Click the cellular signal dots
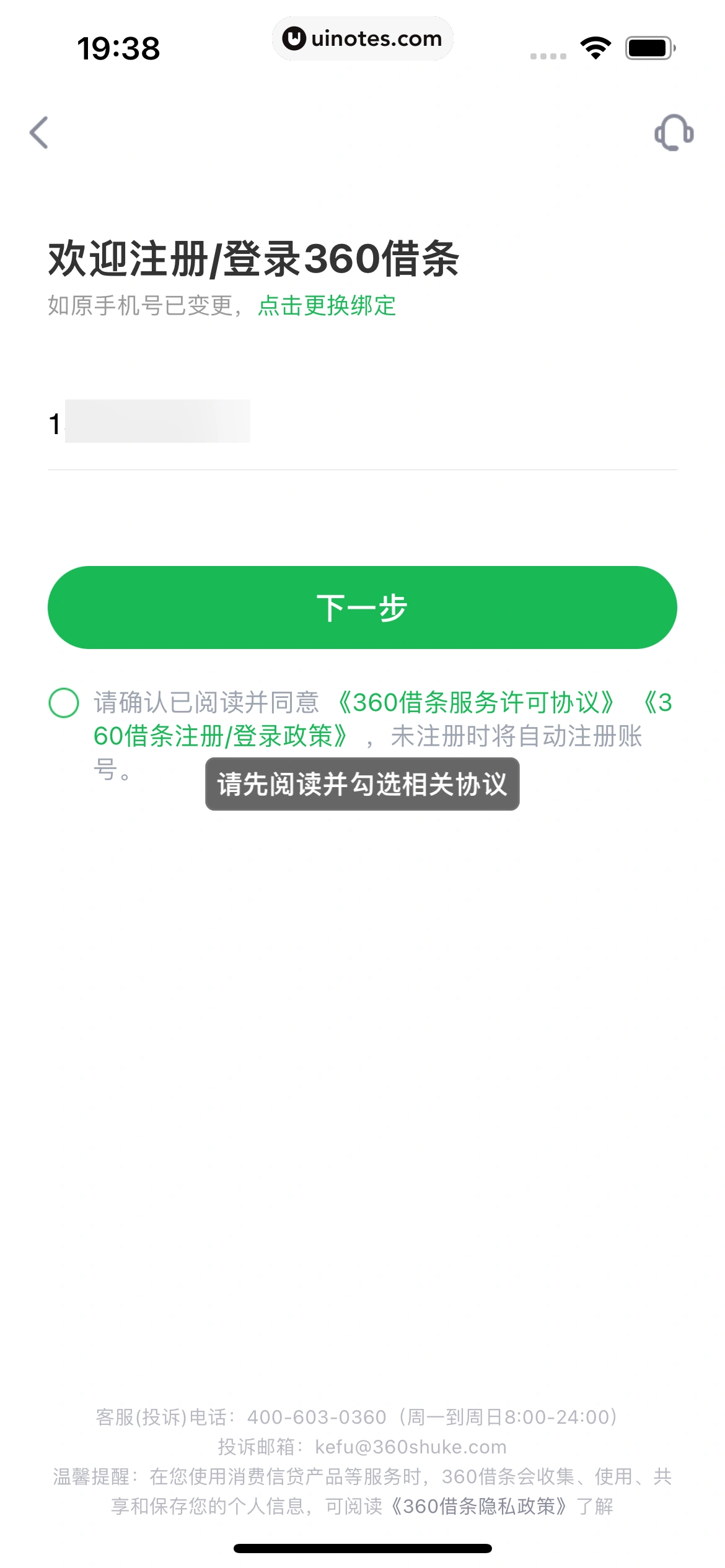The height and width of the screenshot is (1568, 725). [547, 55]
